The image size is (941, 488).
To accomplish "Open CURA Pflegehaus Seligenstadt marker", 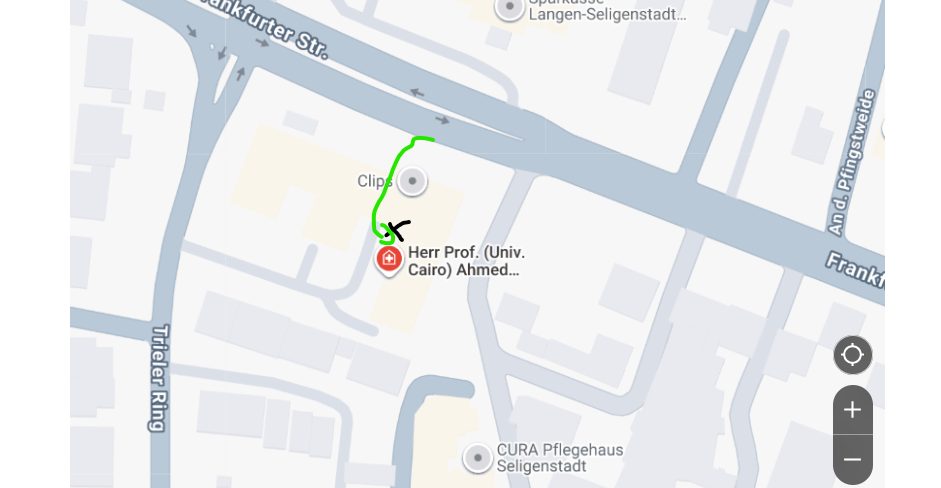I will click(478, 458).
